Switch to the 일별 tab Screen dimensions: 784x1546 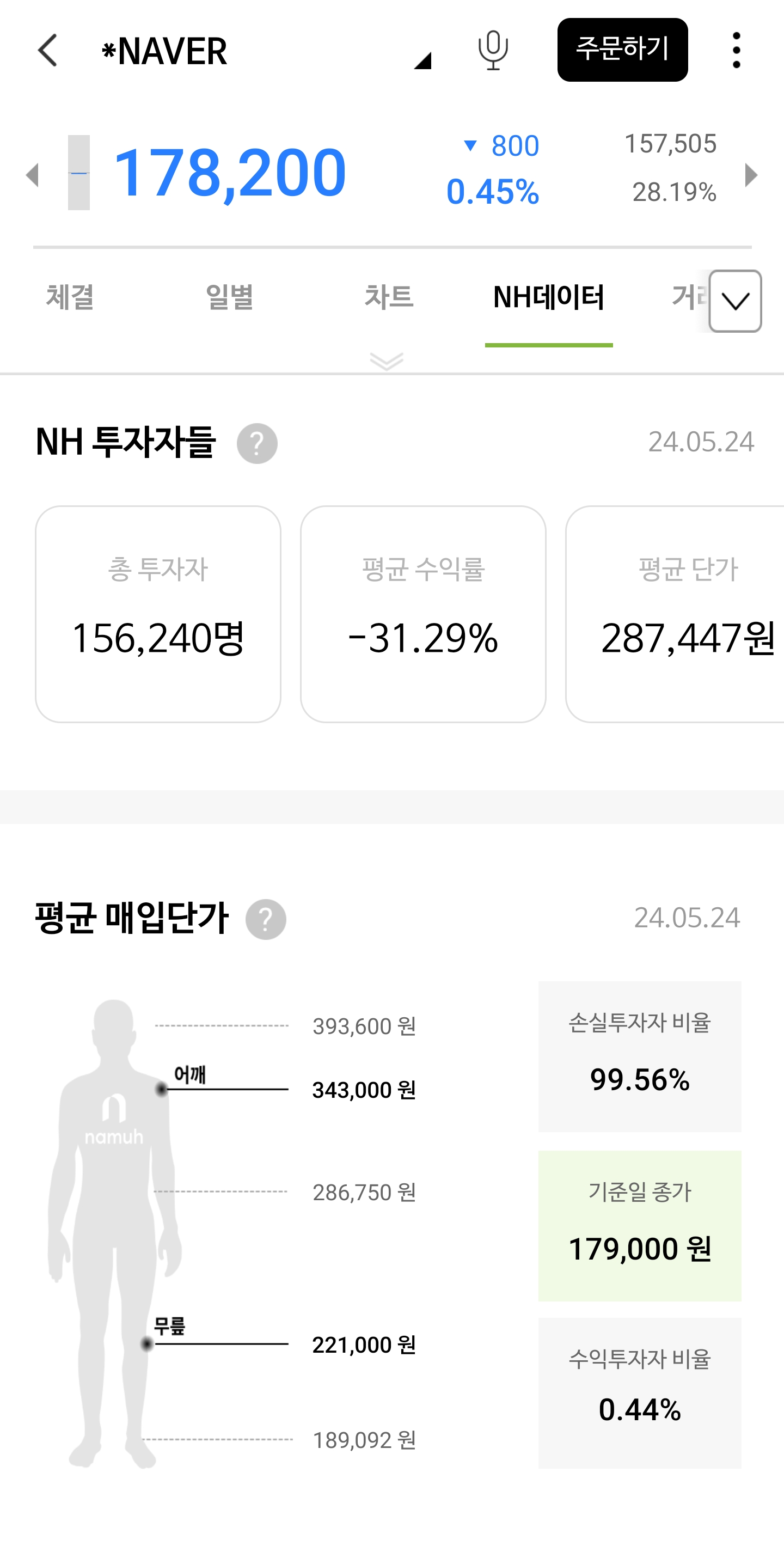tap(229, 297)
